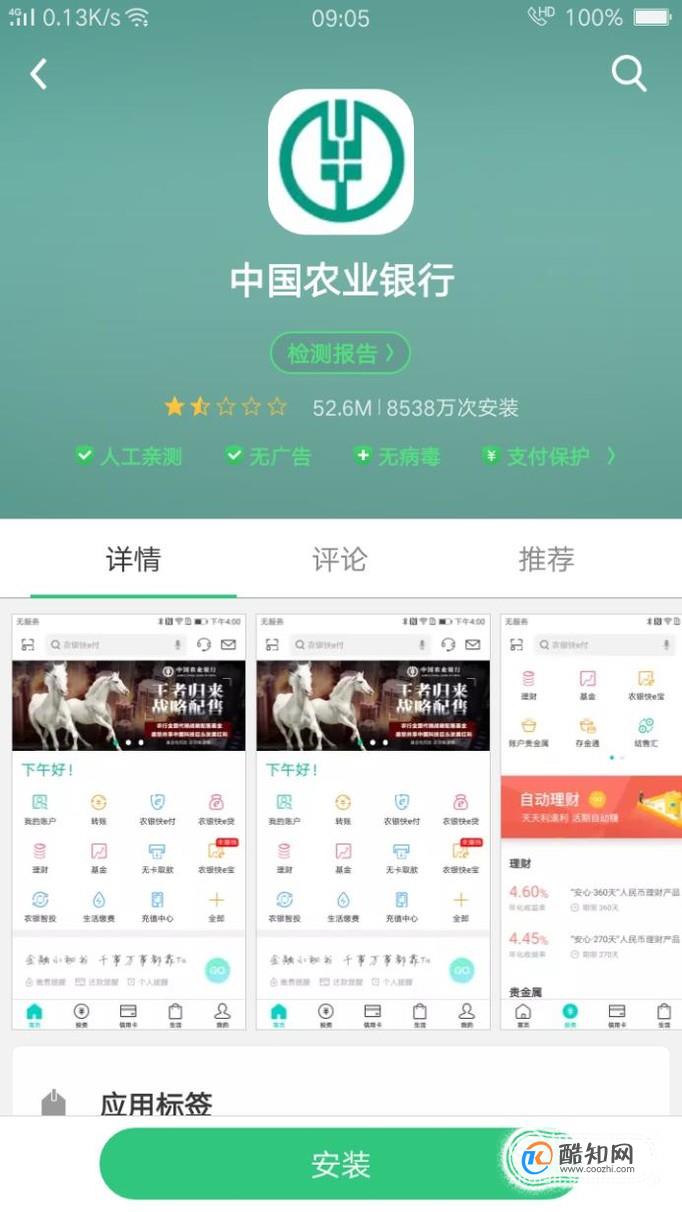
Task: Go back to the previous page
Action: tap(39, 74)
